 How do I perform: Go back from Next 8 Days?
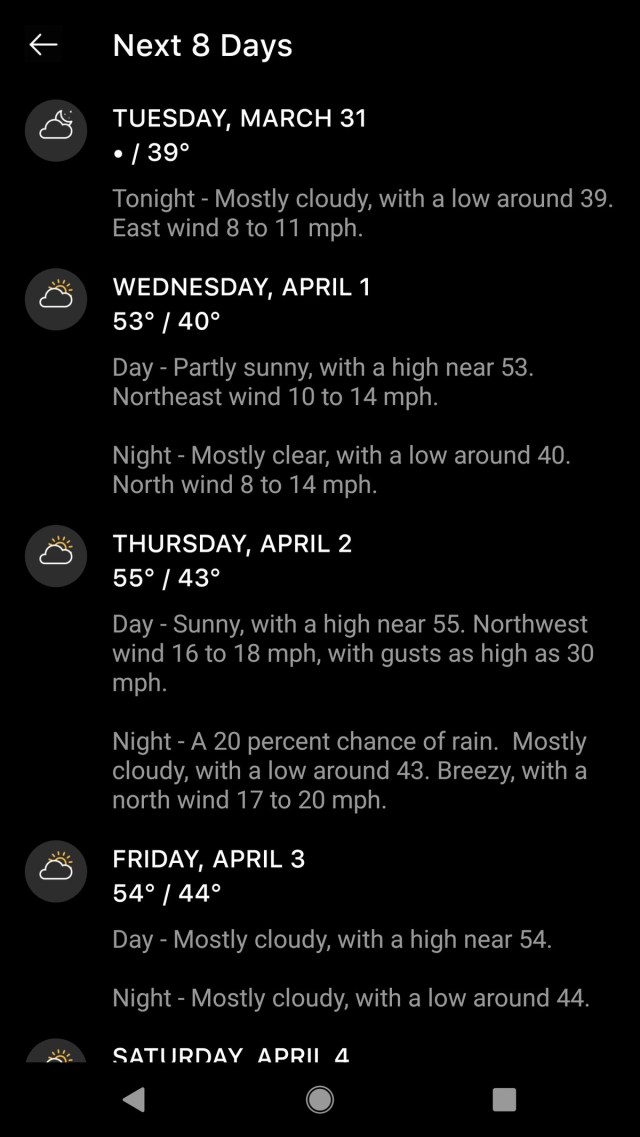pos(43,45)
